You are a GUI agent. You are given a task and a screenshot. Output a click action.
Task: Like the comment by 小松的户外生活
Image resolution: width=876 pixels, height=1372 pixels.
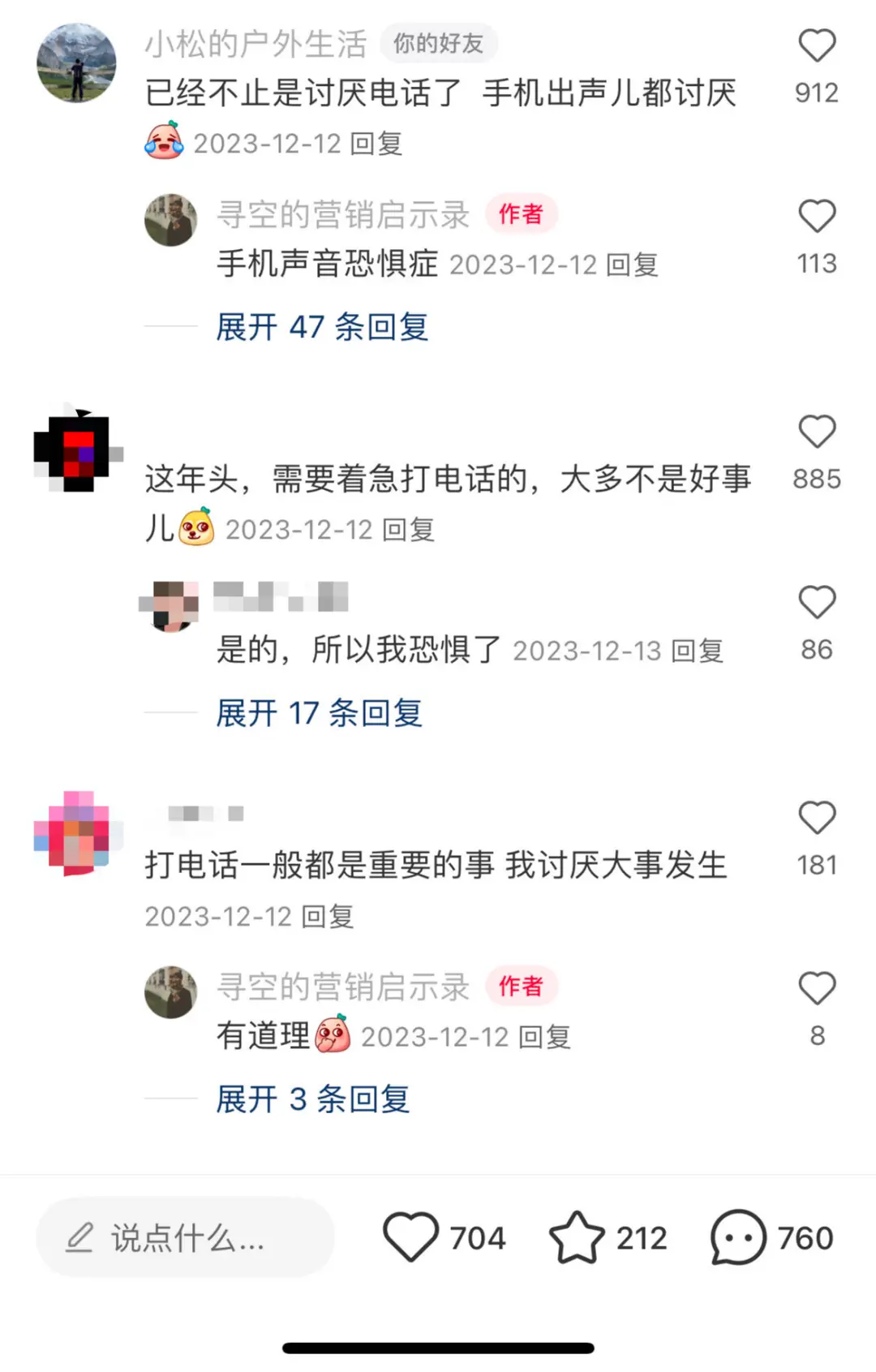point(816,45)
